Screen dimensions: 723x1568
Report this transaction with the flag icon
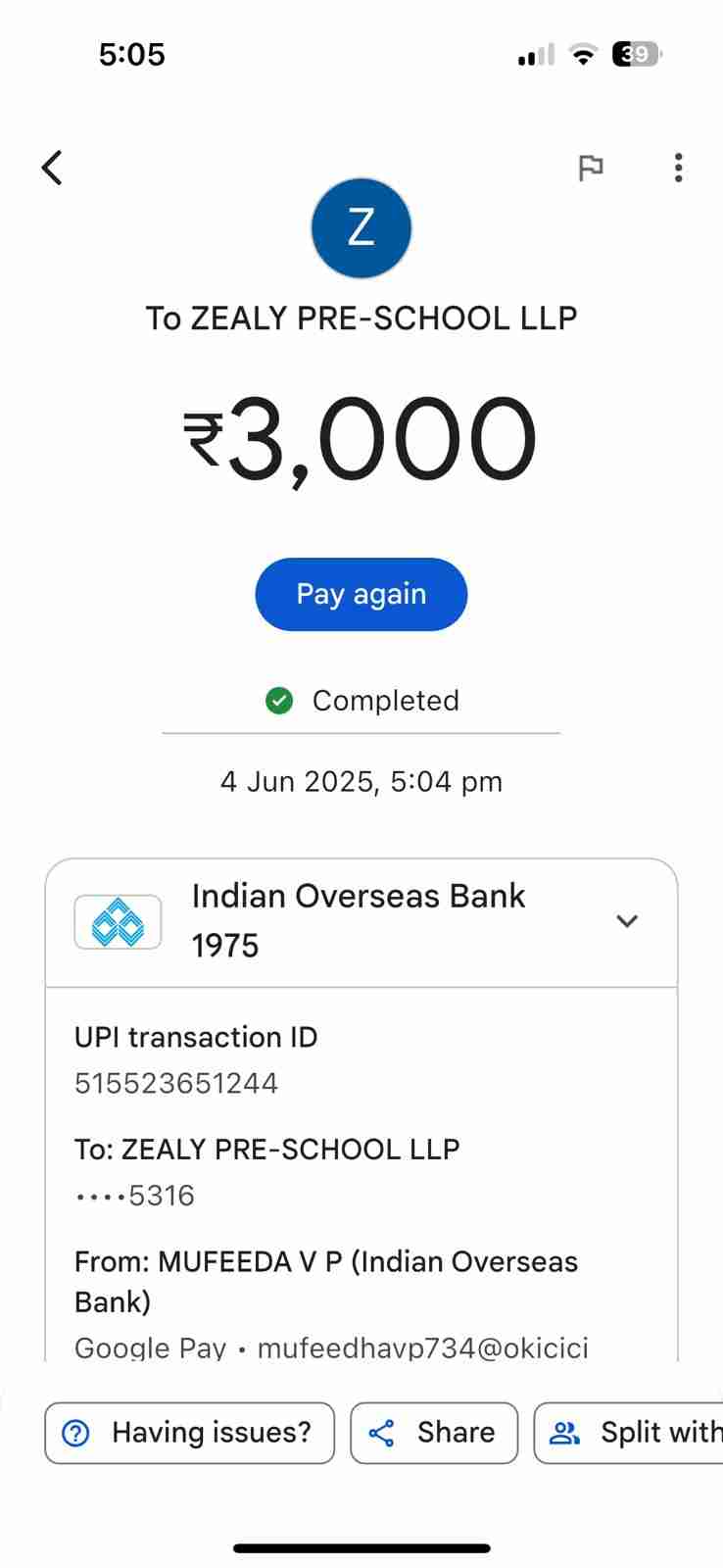590,169
